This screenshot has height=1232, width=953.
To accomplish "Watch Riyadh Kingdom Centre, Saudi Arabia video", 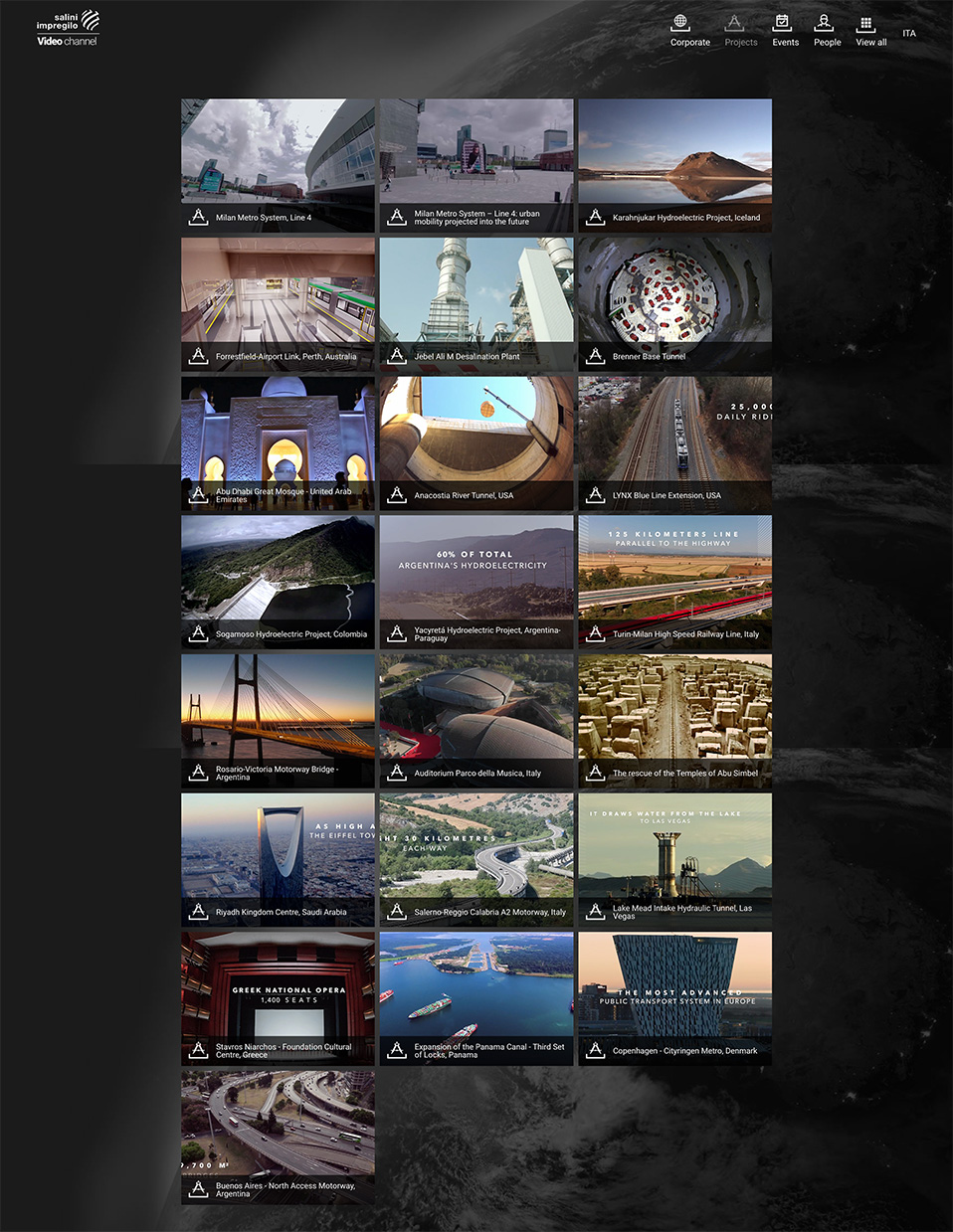I will pos(278,859).
